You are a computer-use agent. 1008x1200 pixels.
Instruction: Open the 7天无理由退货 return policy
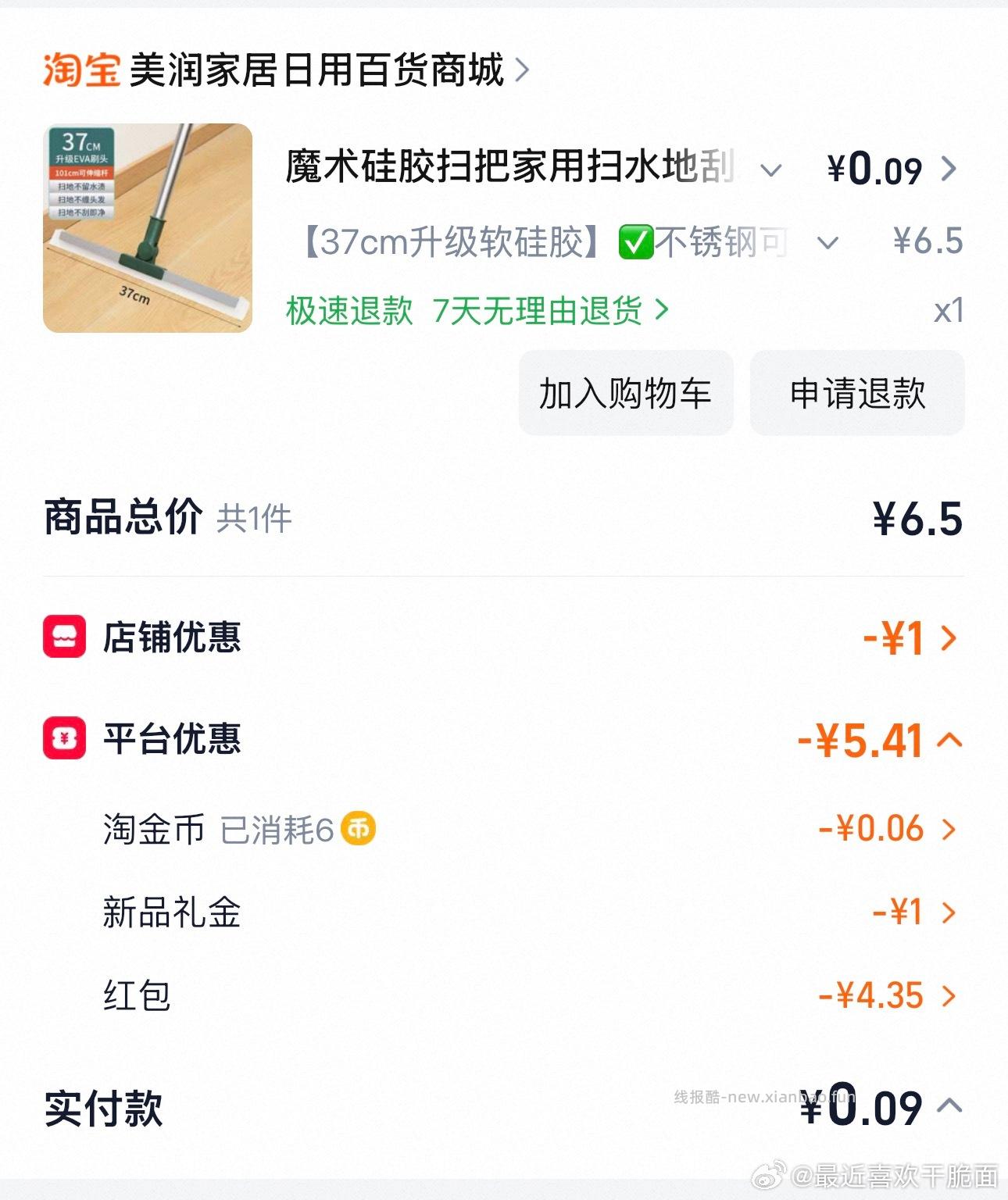click(x=538, y=311)
